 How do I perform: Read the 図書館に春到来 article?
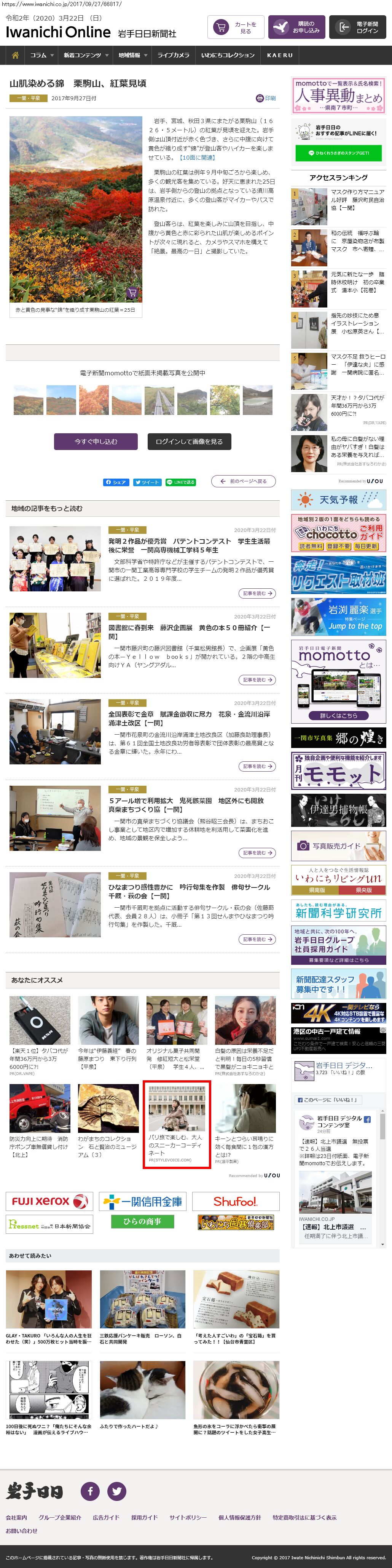pos(189,631)
